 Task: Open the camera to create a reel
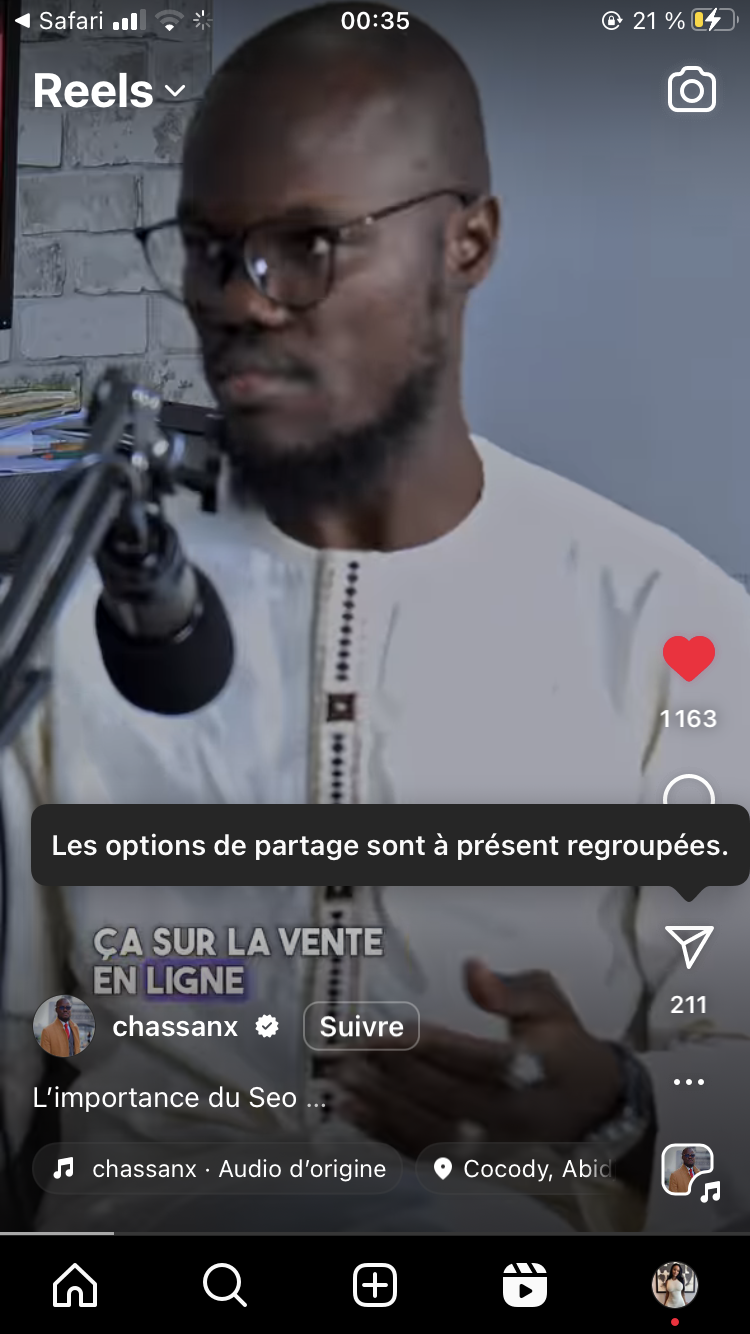691,91
